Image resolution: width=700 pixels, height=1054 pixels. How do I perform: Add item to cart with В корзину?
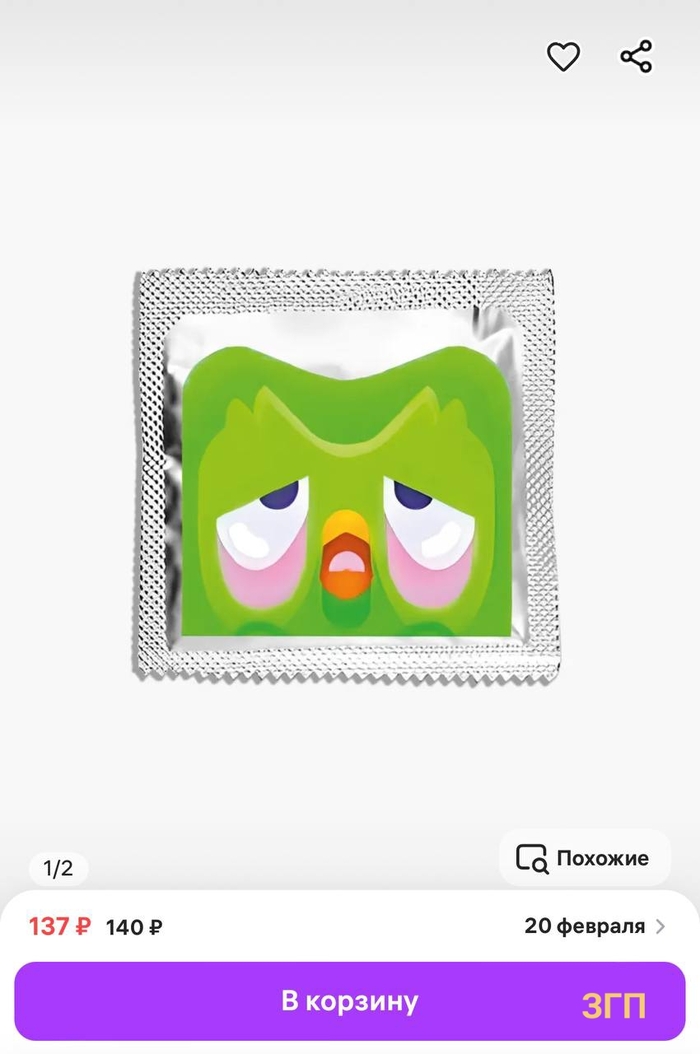point(349,1001)
